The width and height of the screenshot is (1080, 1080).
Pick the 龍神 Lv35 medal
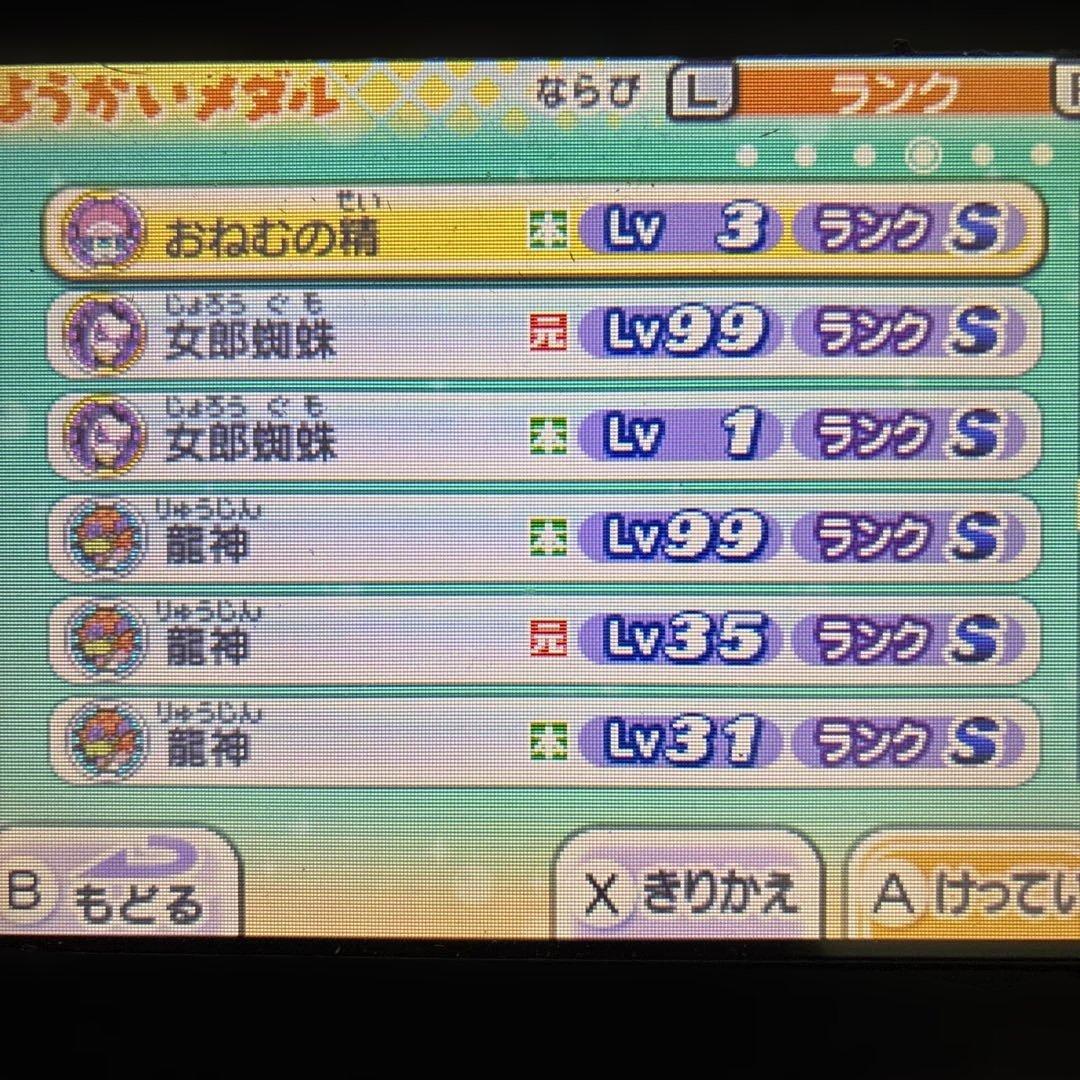[544, 639]
